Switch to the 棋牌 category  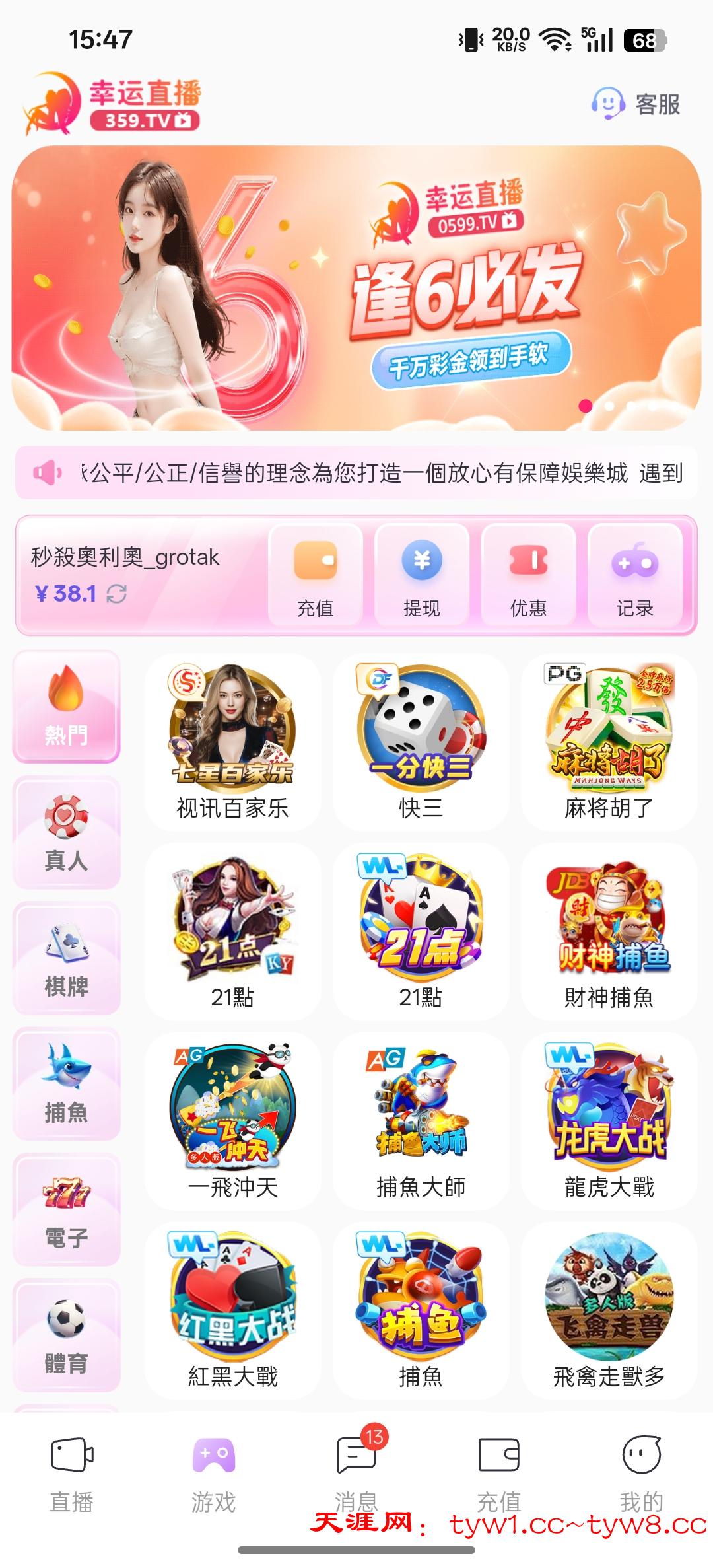pos(66,958)
